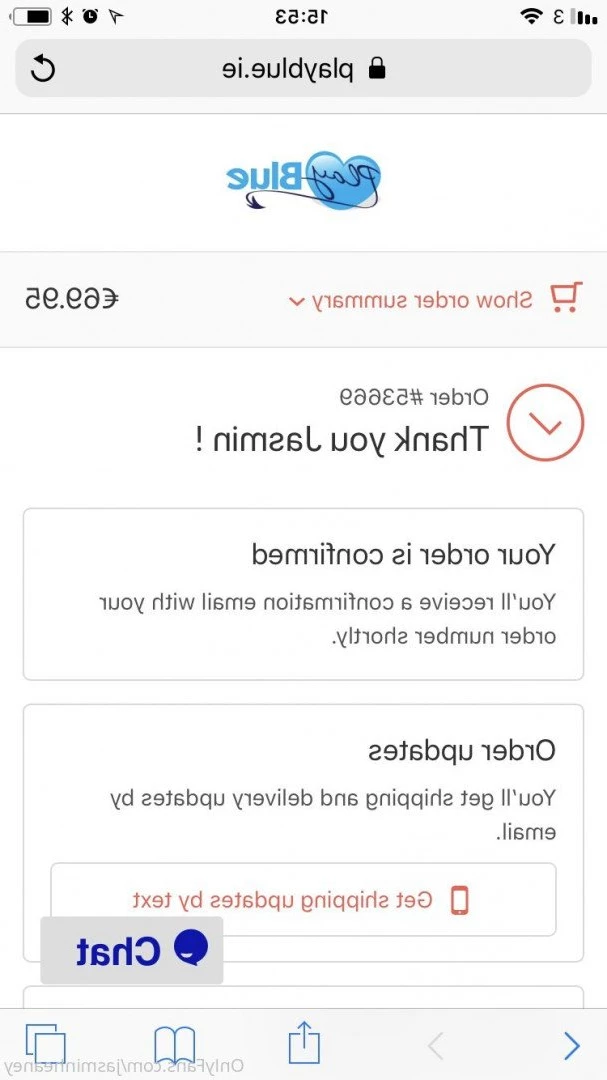Show open Safari tabs
The height and width of the screenshot is (1080, 607).
pos(45,1045)
